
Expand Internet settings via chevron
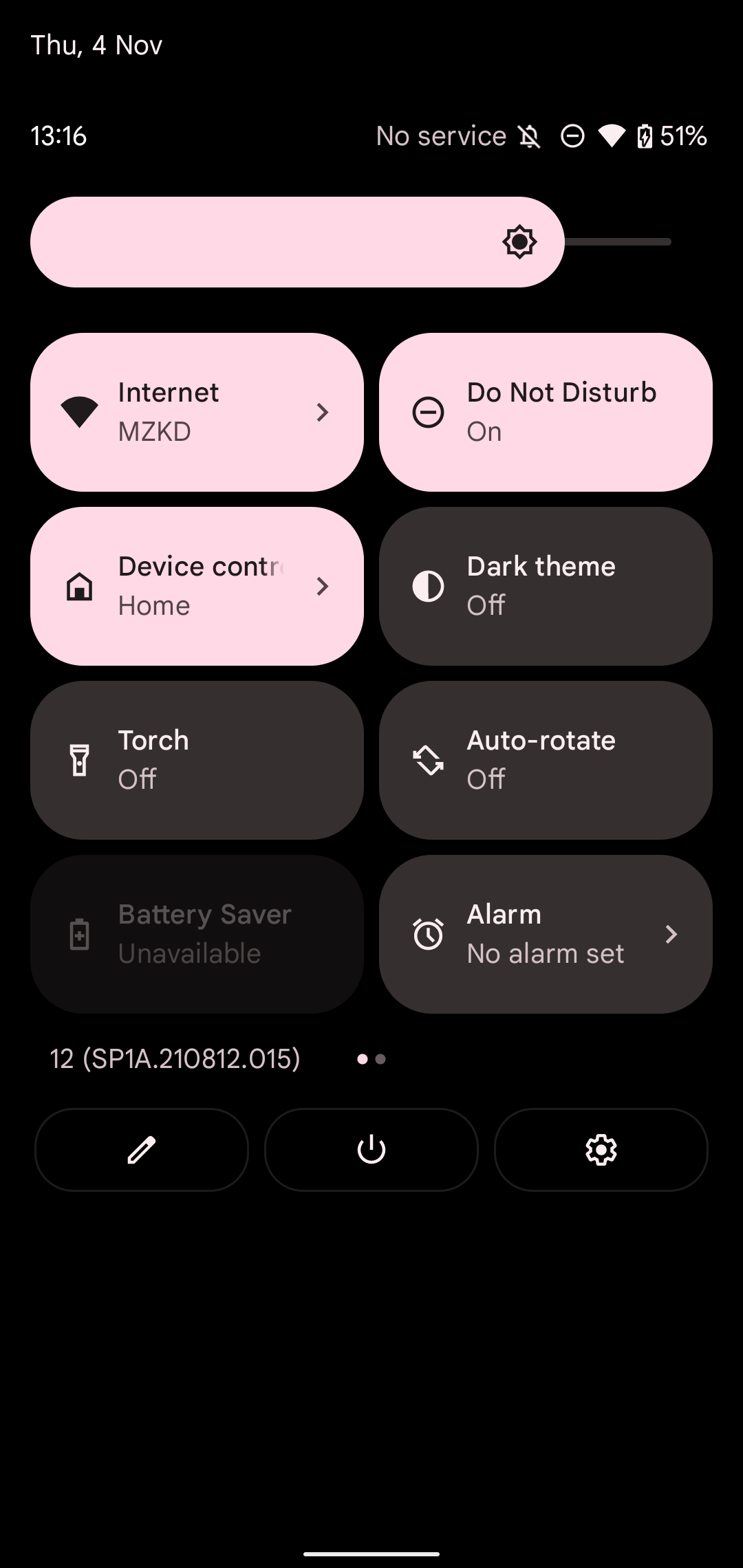coord(323,413)
